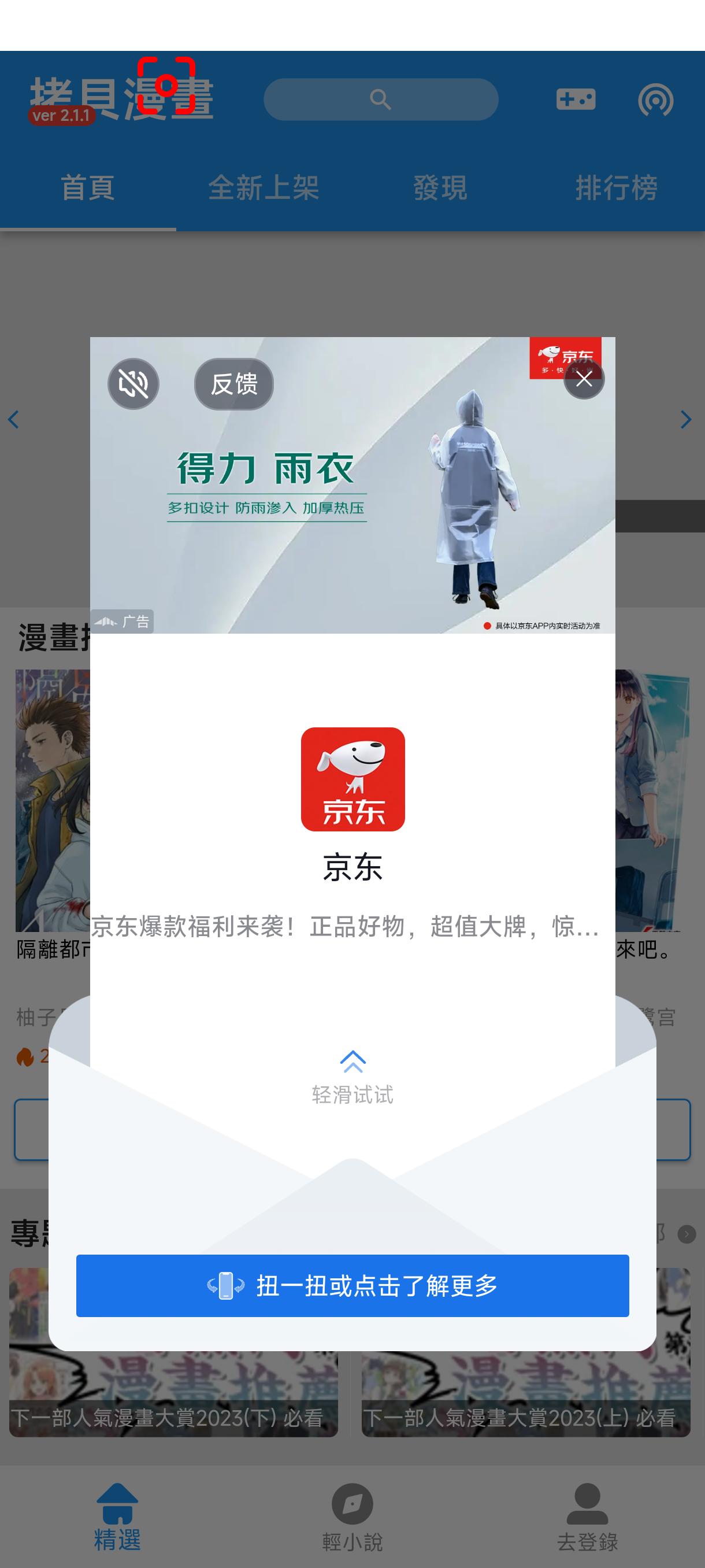This screenshot has height=1568, width=705.
Task: Tap 扭一扭或点击了解更多 button
Action: (x=352, y=1286)
